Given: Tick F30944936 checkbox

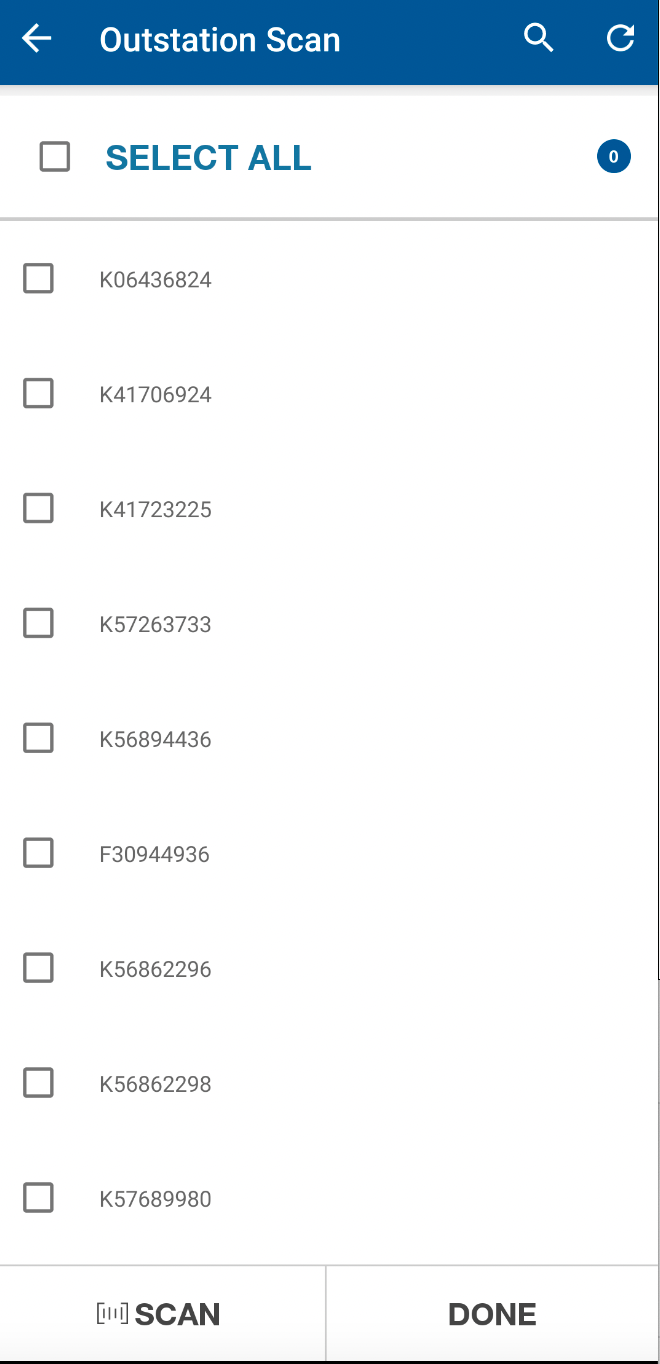Looking at the screenshot, I should [38, 854].
